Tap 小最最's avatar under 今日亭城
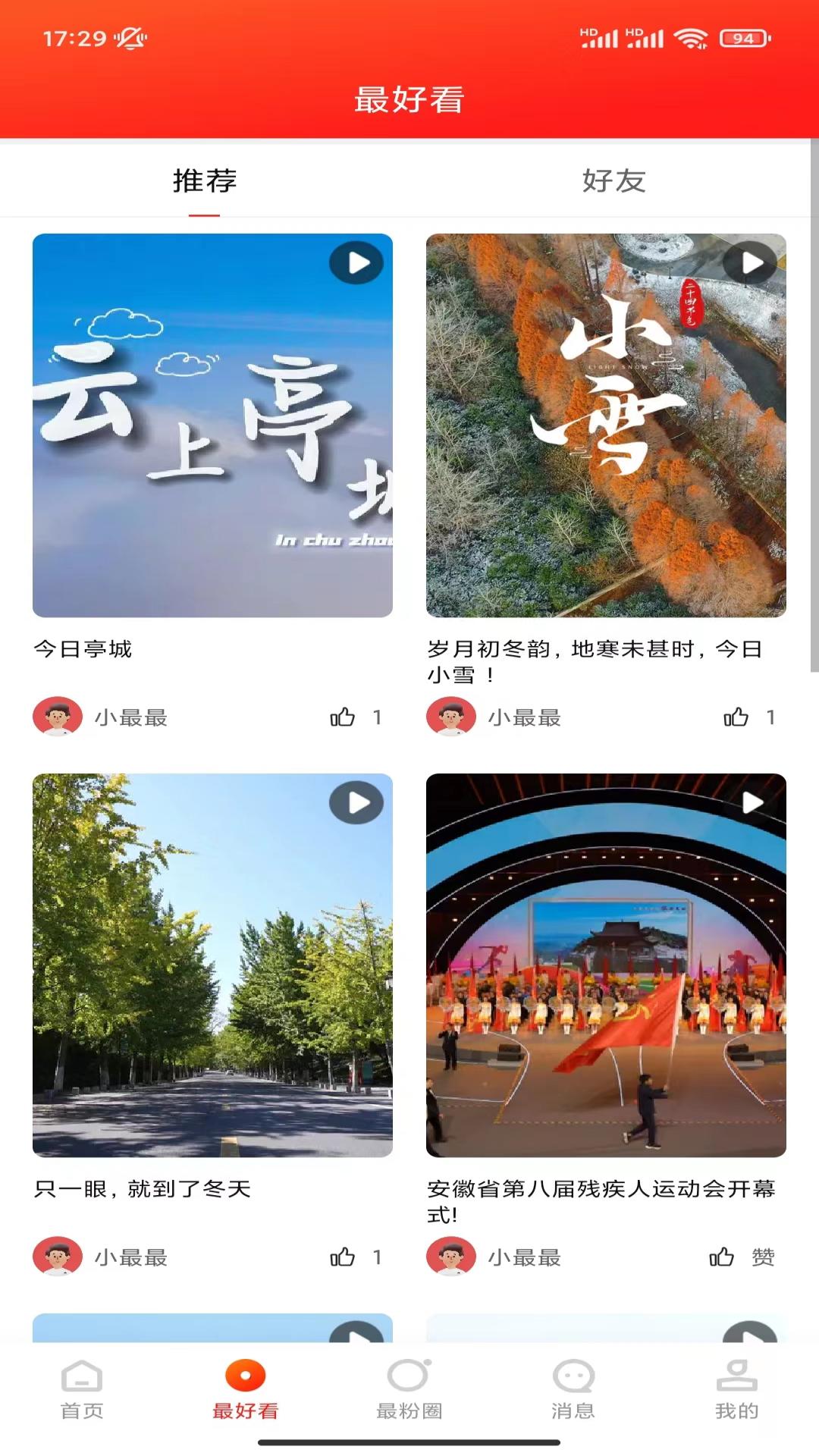The height and width of the screenshot is (1456, 819). click(57, 717)
